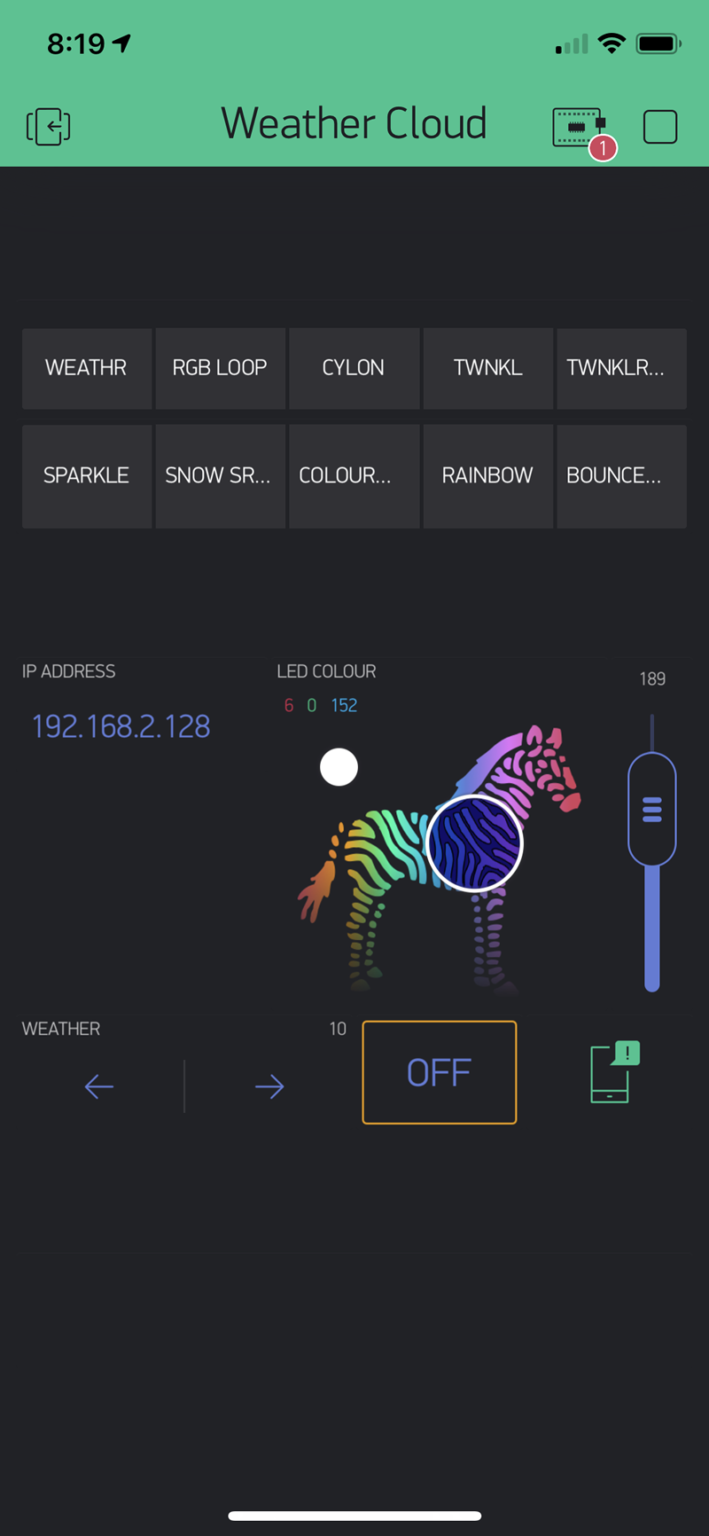Increase weather value with right arrow

coord(269,1086)
